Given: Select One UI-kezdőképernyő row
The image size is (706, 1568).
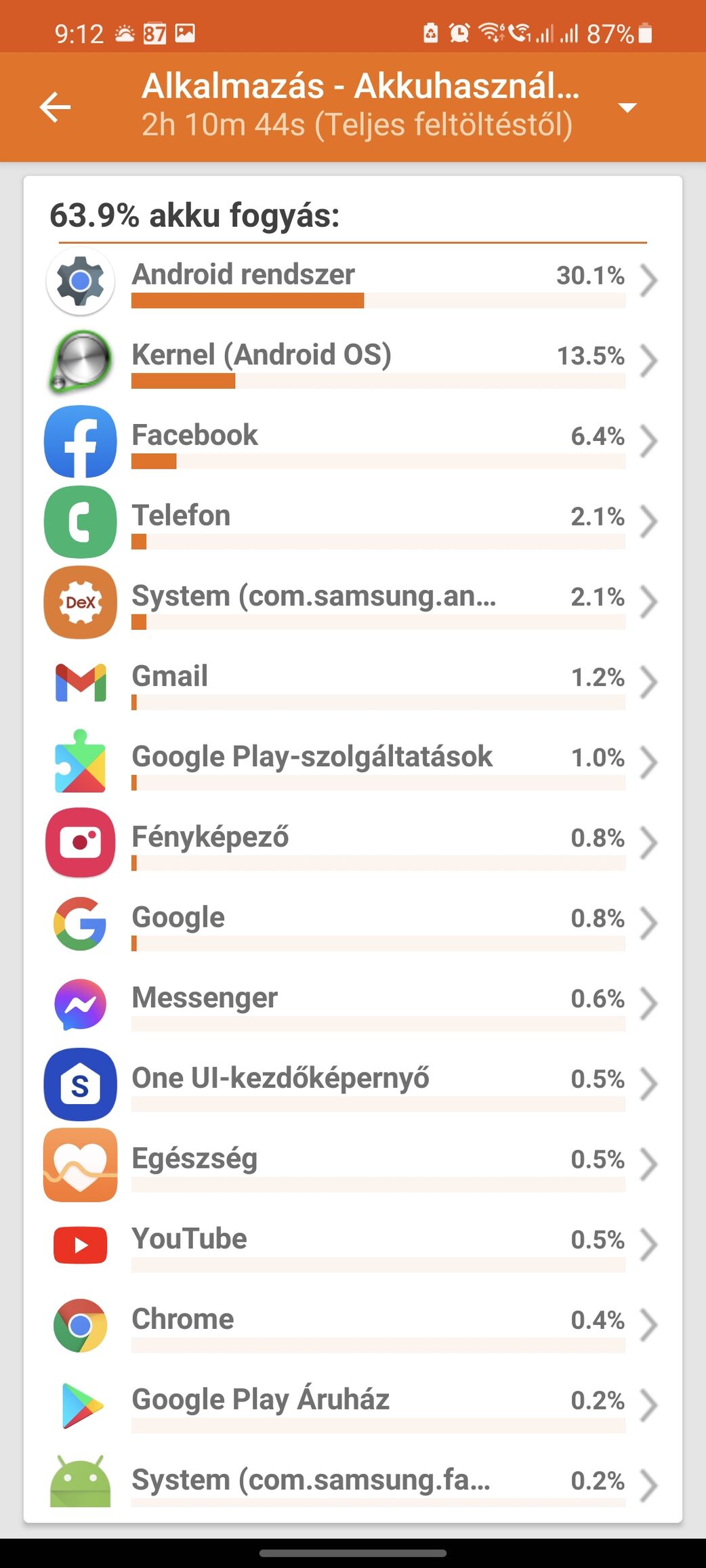Looking at the screenshot, I should point(352,1084).
